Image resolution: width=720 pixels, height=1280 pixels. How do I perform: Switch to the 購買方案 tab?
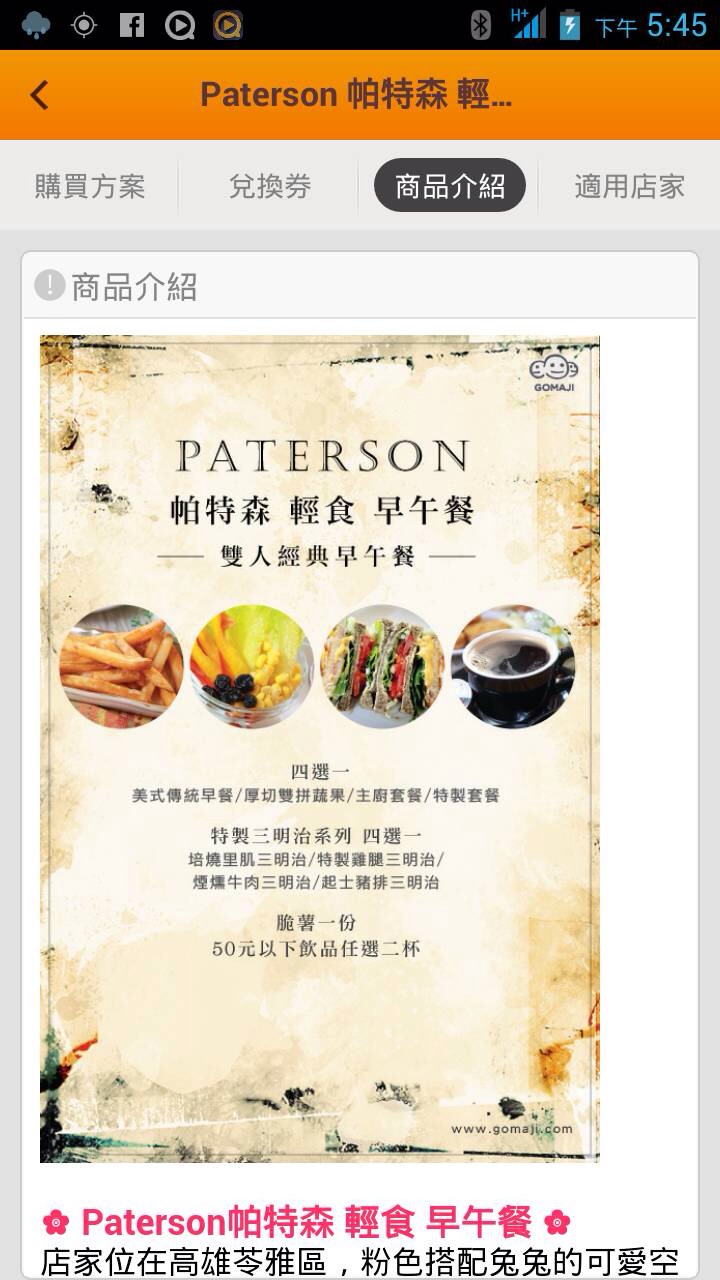coord(90,186)
